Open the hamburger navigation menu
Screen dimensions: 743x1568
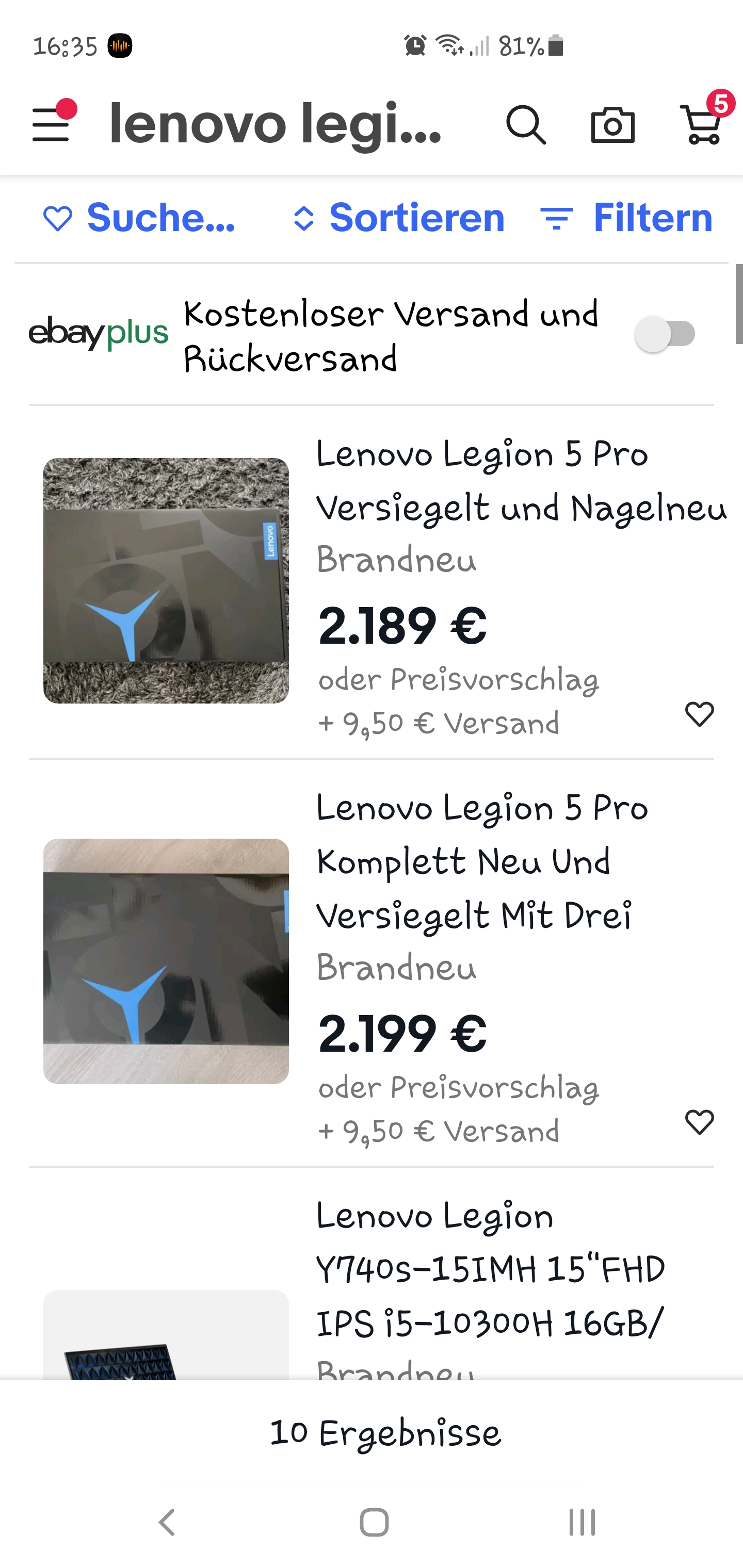coord(52,124)
